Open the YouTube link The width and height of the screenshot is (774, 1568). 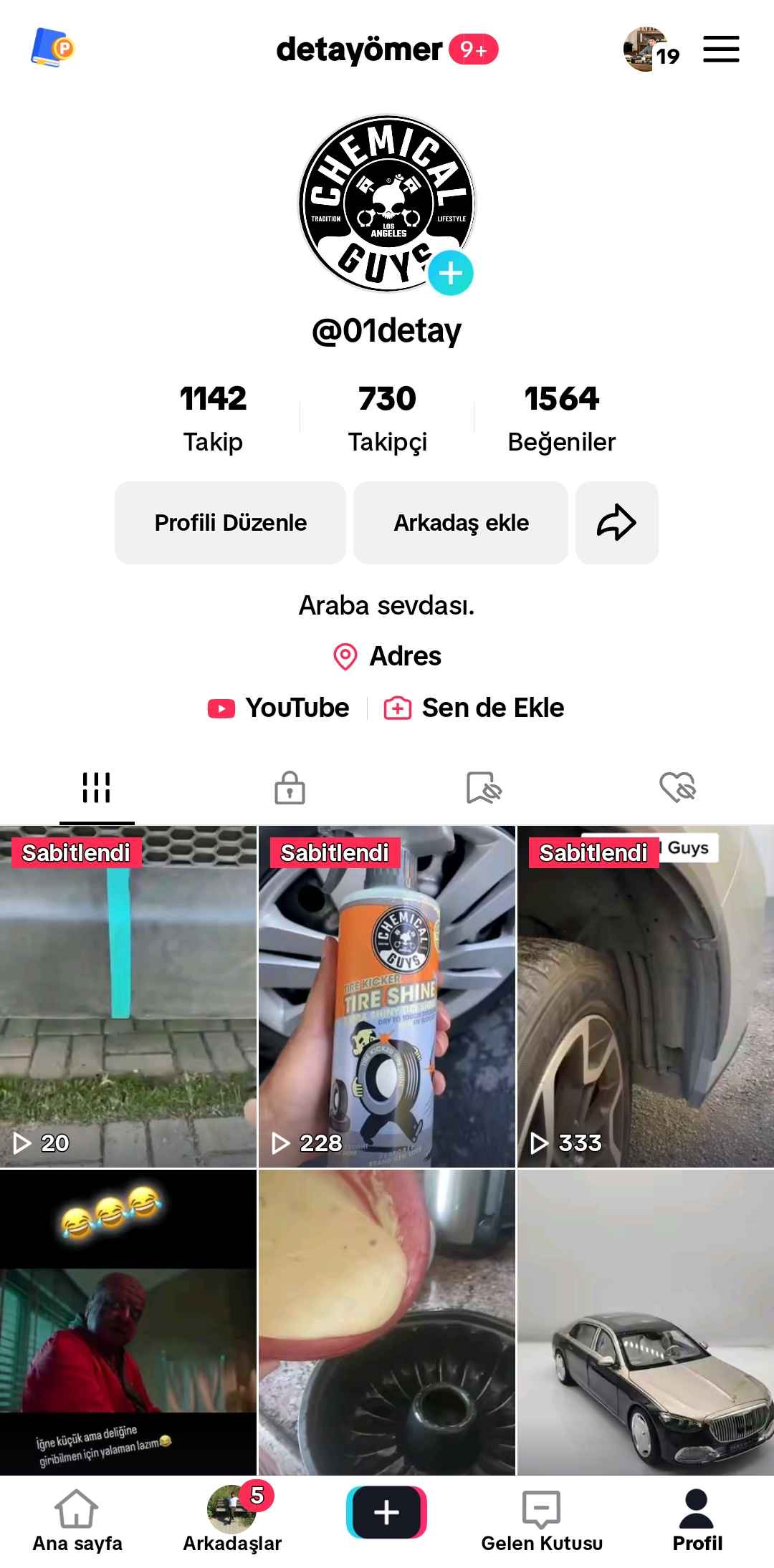pyautogui.click(x=278, y=708)
